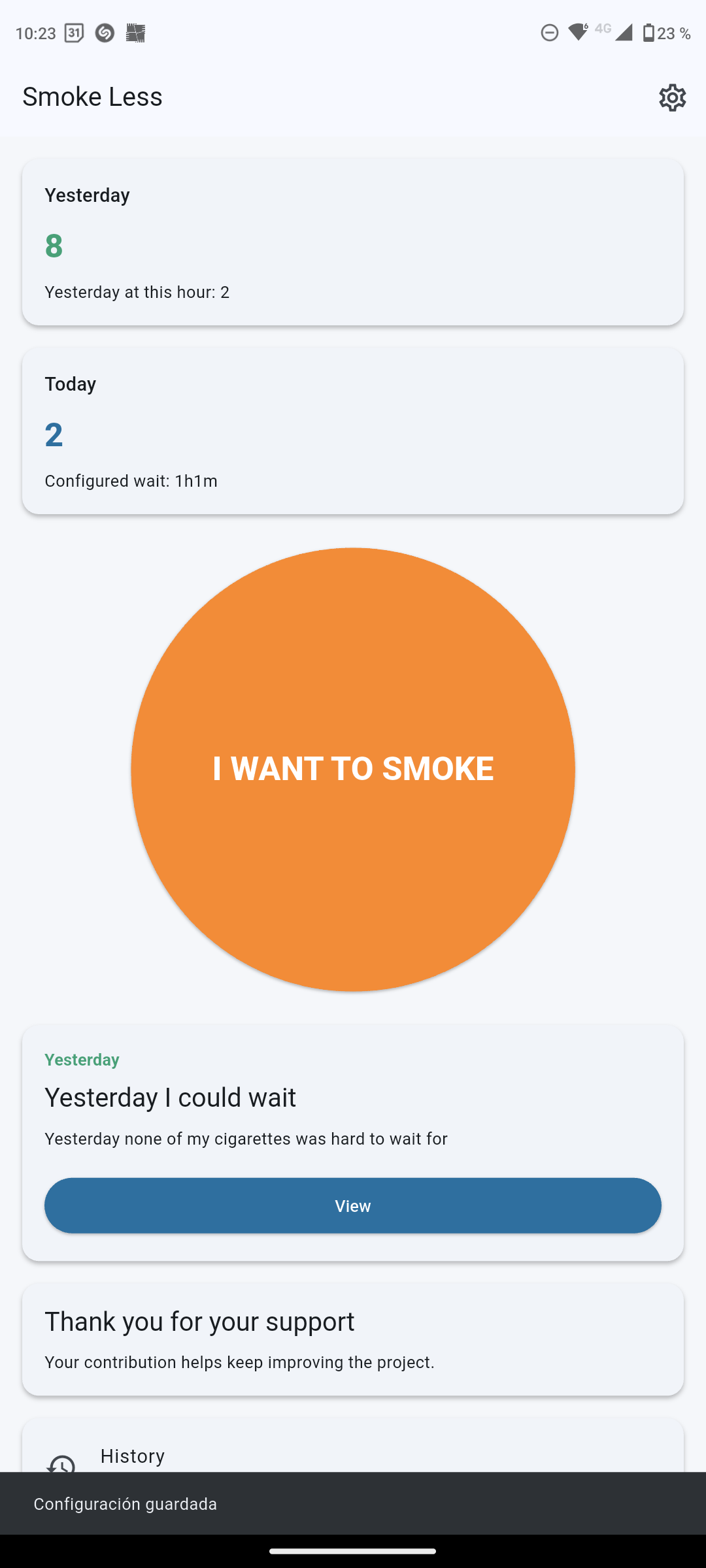View yesterday's waiting details

pos(353,1205)
